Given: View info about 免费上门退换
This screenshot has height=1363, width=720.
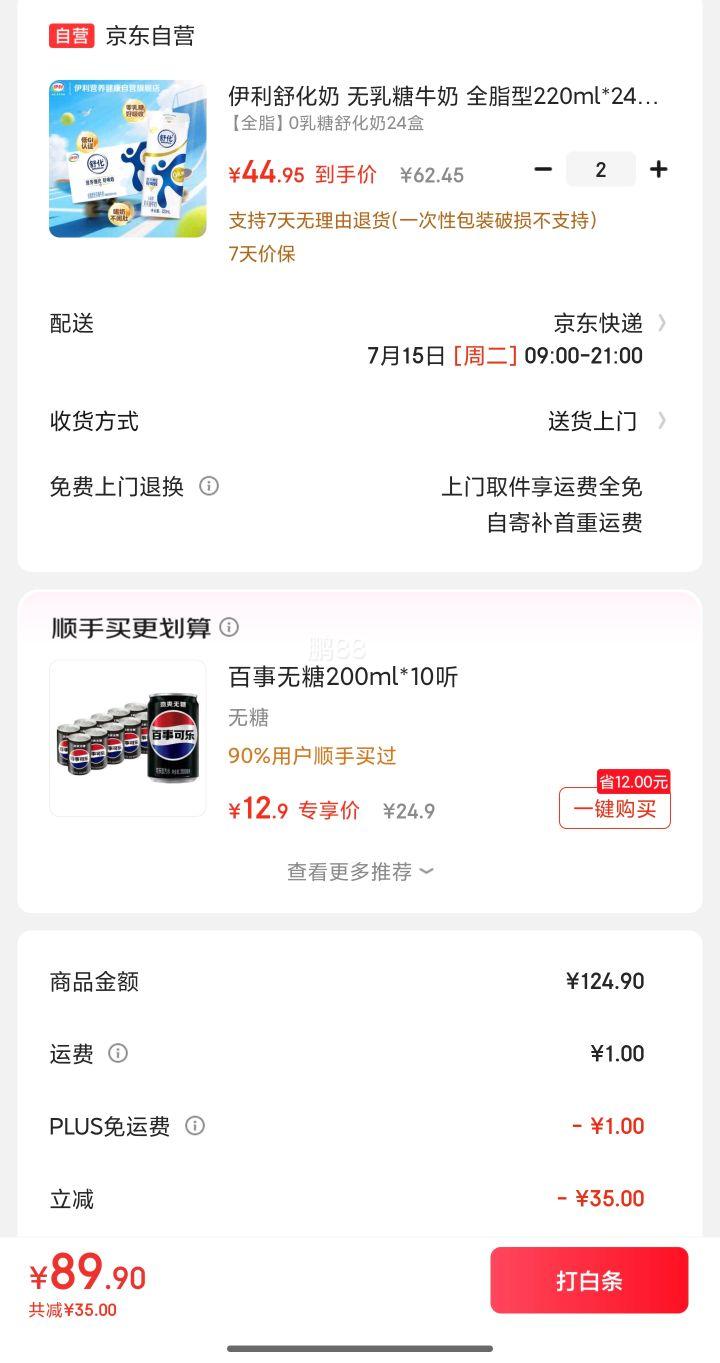Looking at the screenshot, I should pos(209,486).
